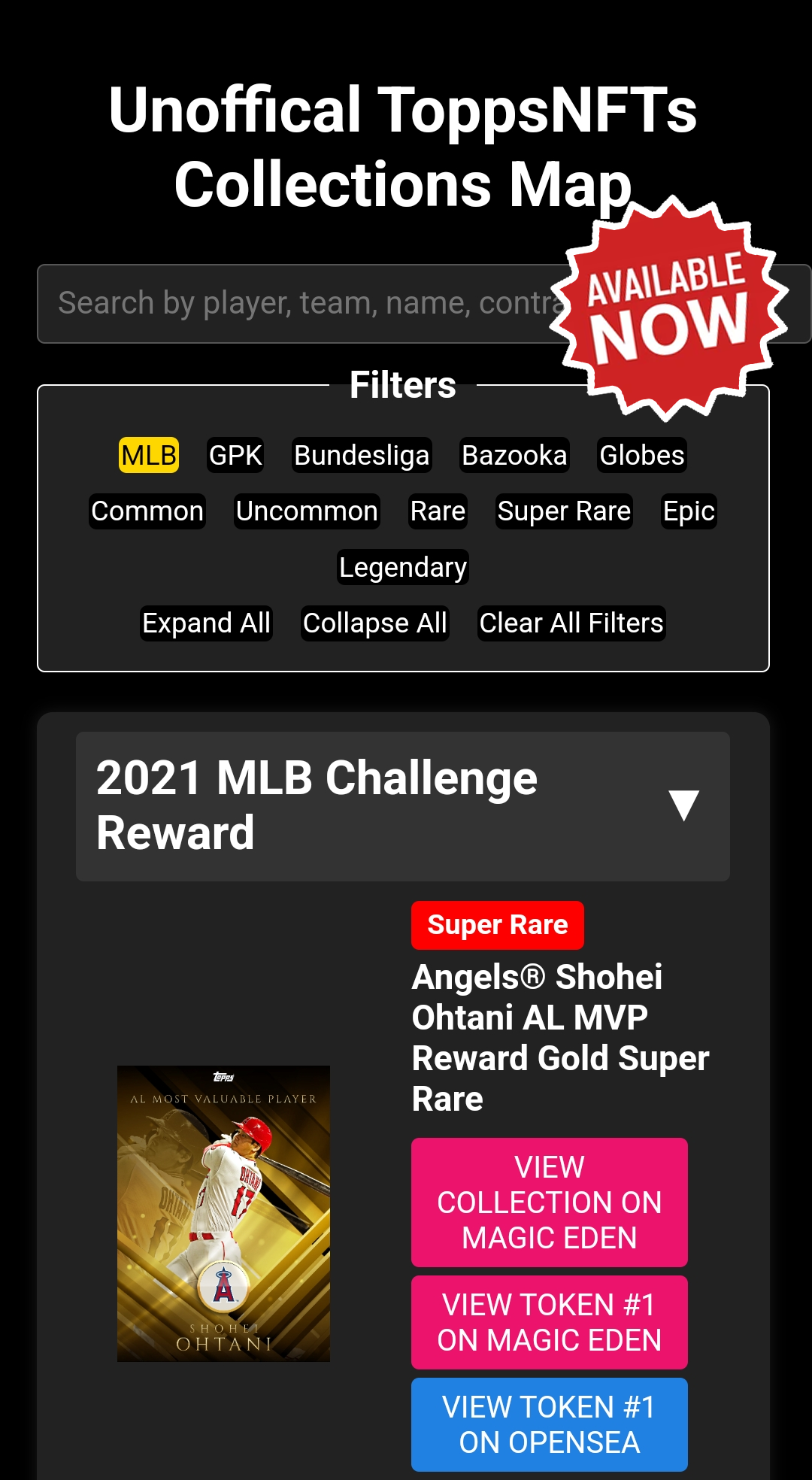Image resolution: width=812 pixels, height=1480 pixels.
Task: Enable the Bundesliga filter
Action: point(361,455)
